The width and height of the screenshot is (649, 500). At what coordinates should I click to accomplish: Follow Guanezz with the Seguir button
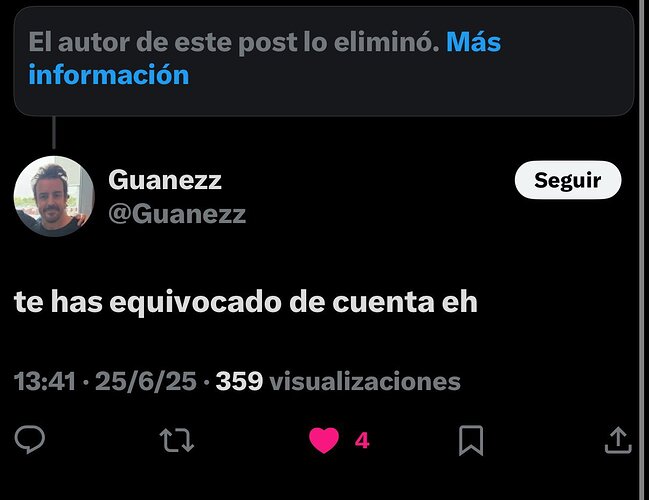[x=567, y=180]
